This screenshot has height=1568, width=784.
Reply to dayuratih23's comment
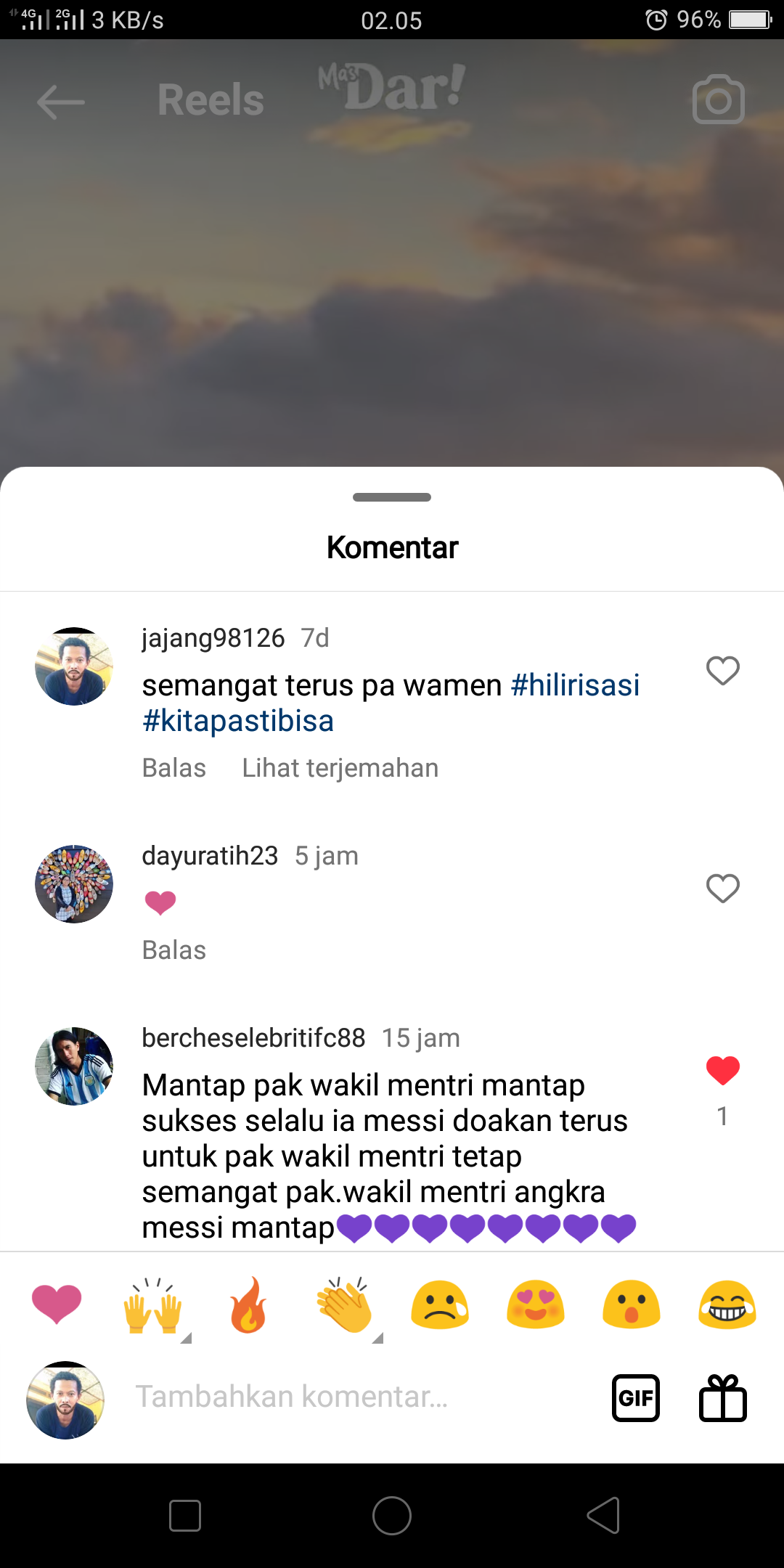point(174,950)
